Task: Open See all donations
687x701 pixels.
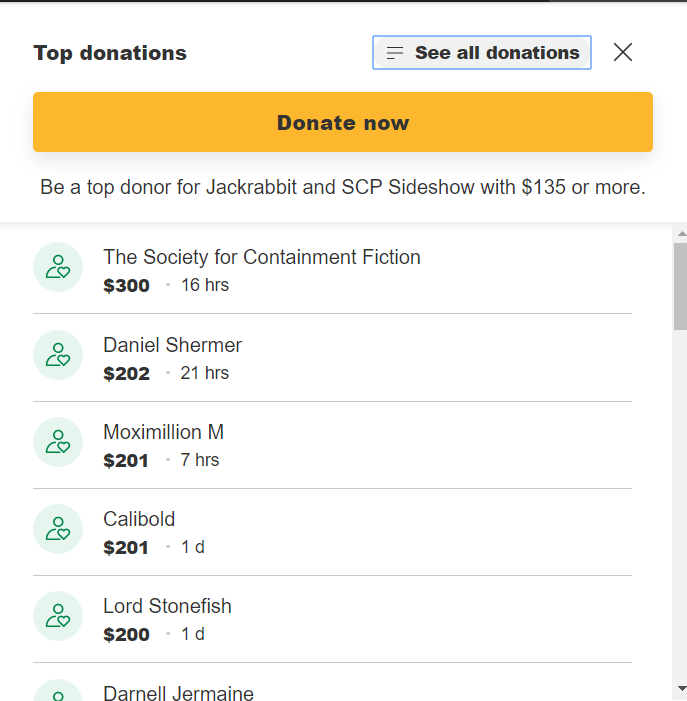Action: (x=482, y=53)
